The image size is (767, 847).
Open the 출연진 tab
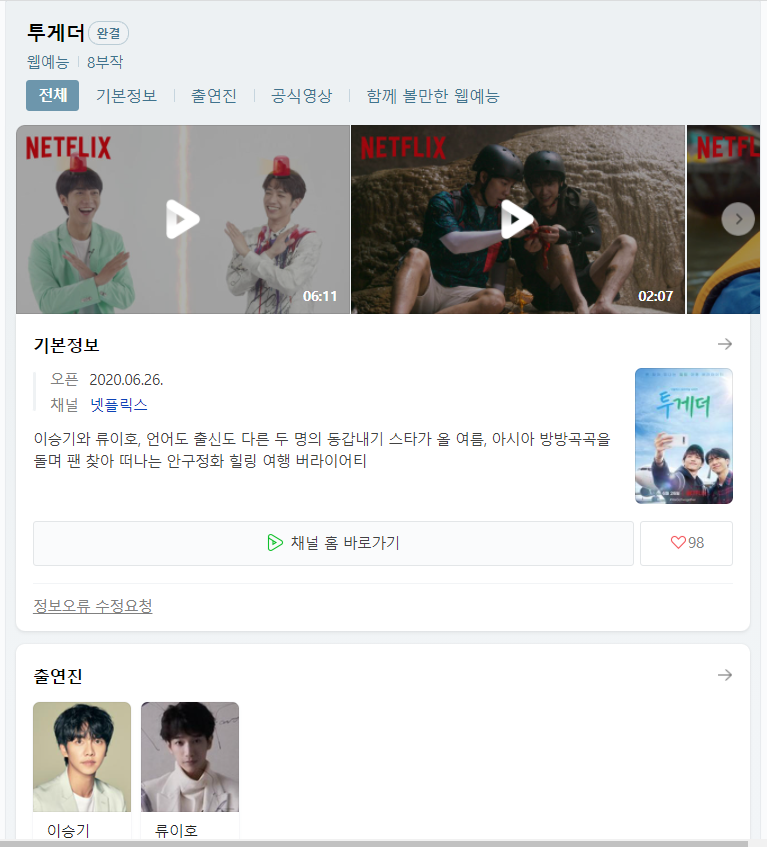(x=214, y=96)
